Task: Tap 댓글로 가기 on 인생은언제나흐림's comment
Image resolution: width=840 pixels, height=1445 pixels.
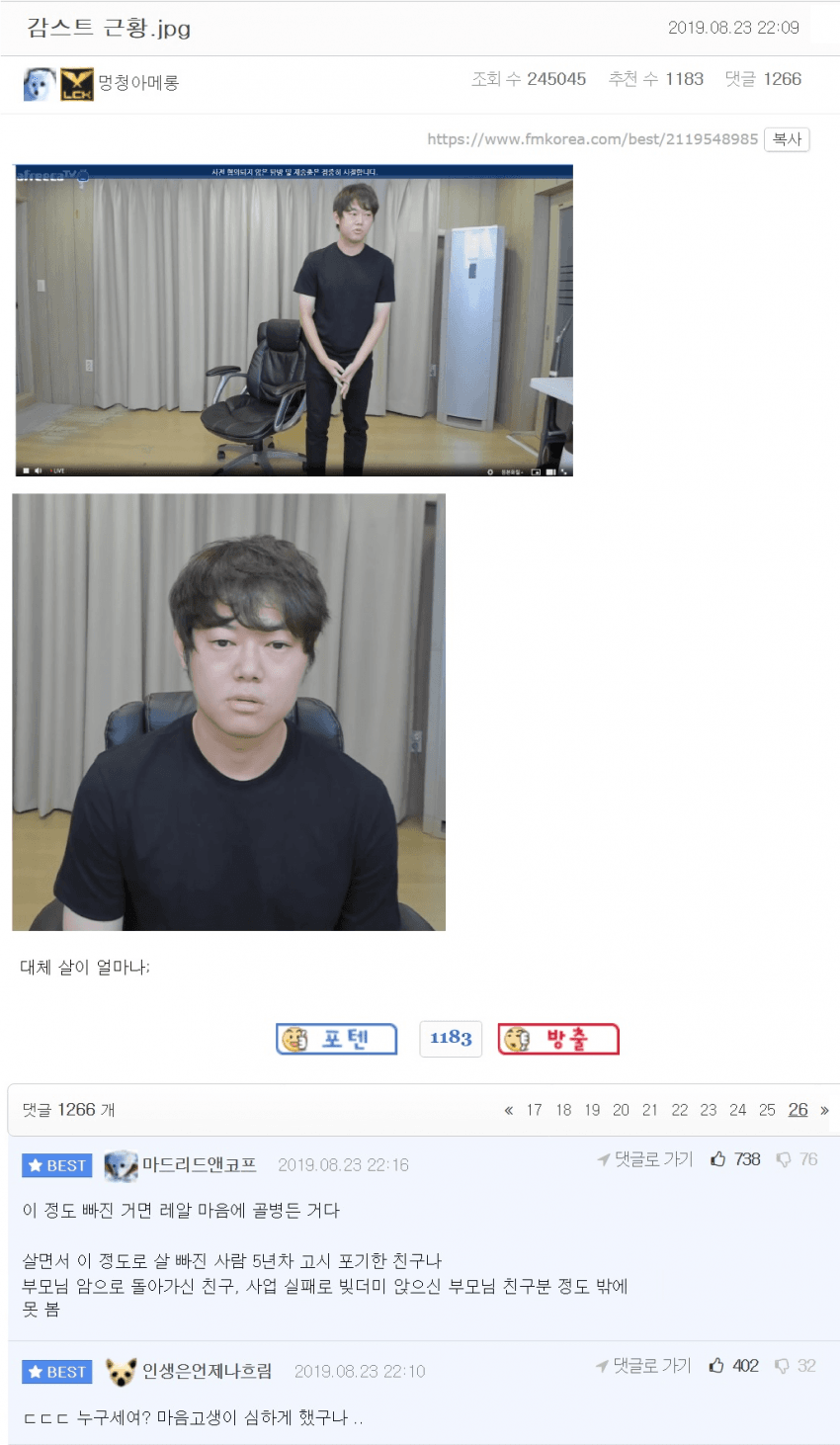Action: [x=643, y=1366]
